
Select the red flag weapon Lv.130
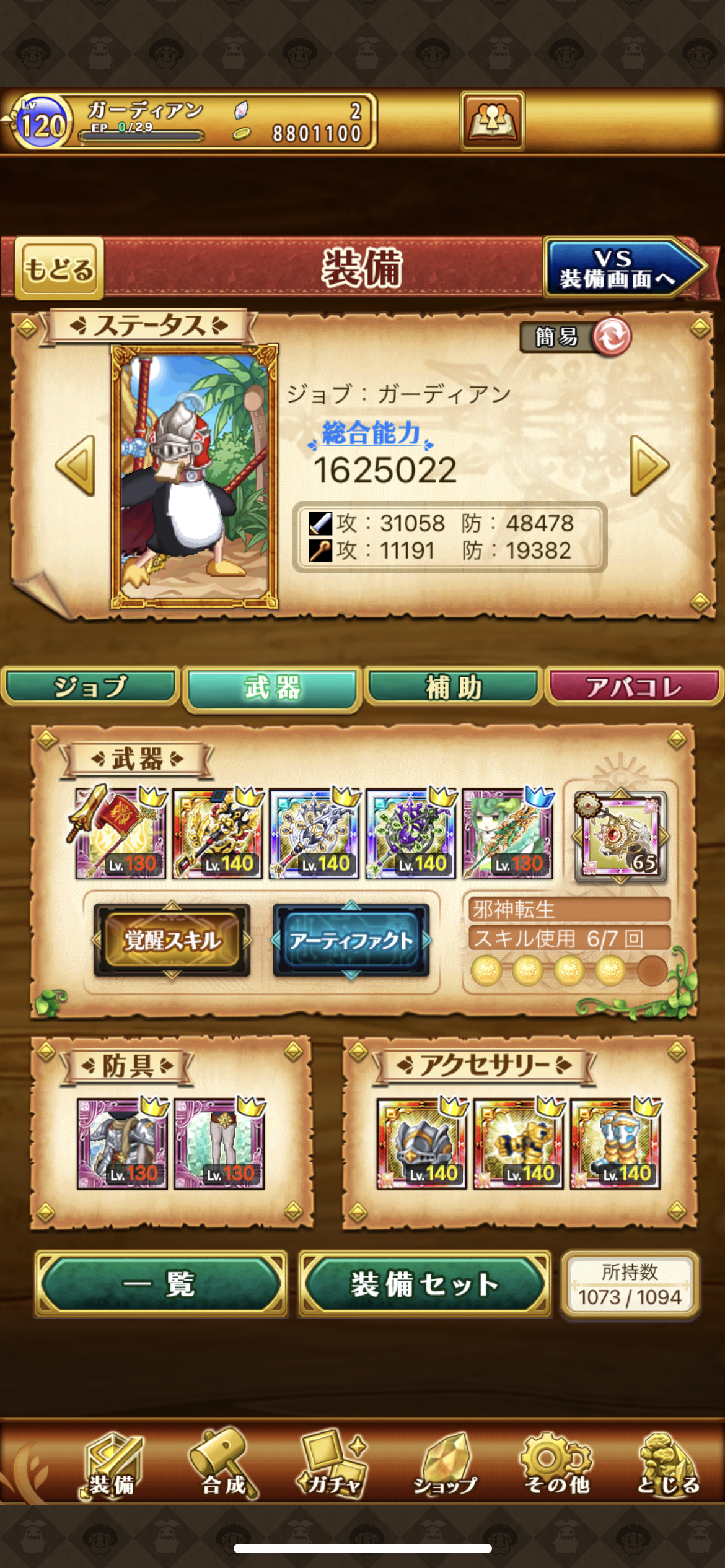pyautogui.click(x=120, y=834)
